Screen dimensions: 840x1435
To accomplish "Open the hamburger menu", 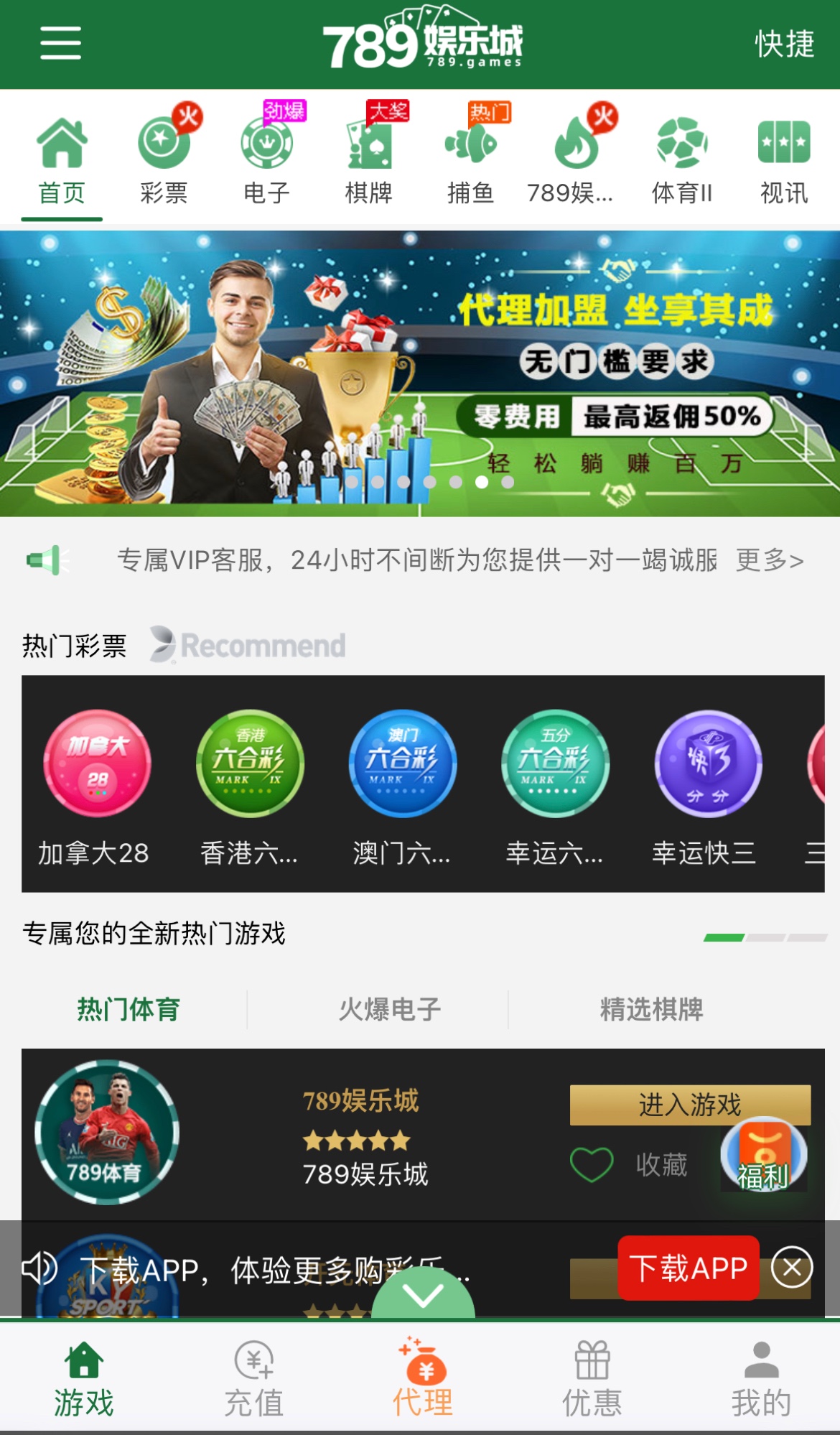I will pos(60,43).
